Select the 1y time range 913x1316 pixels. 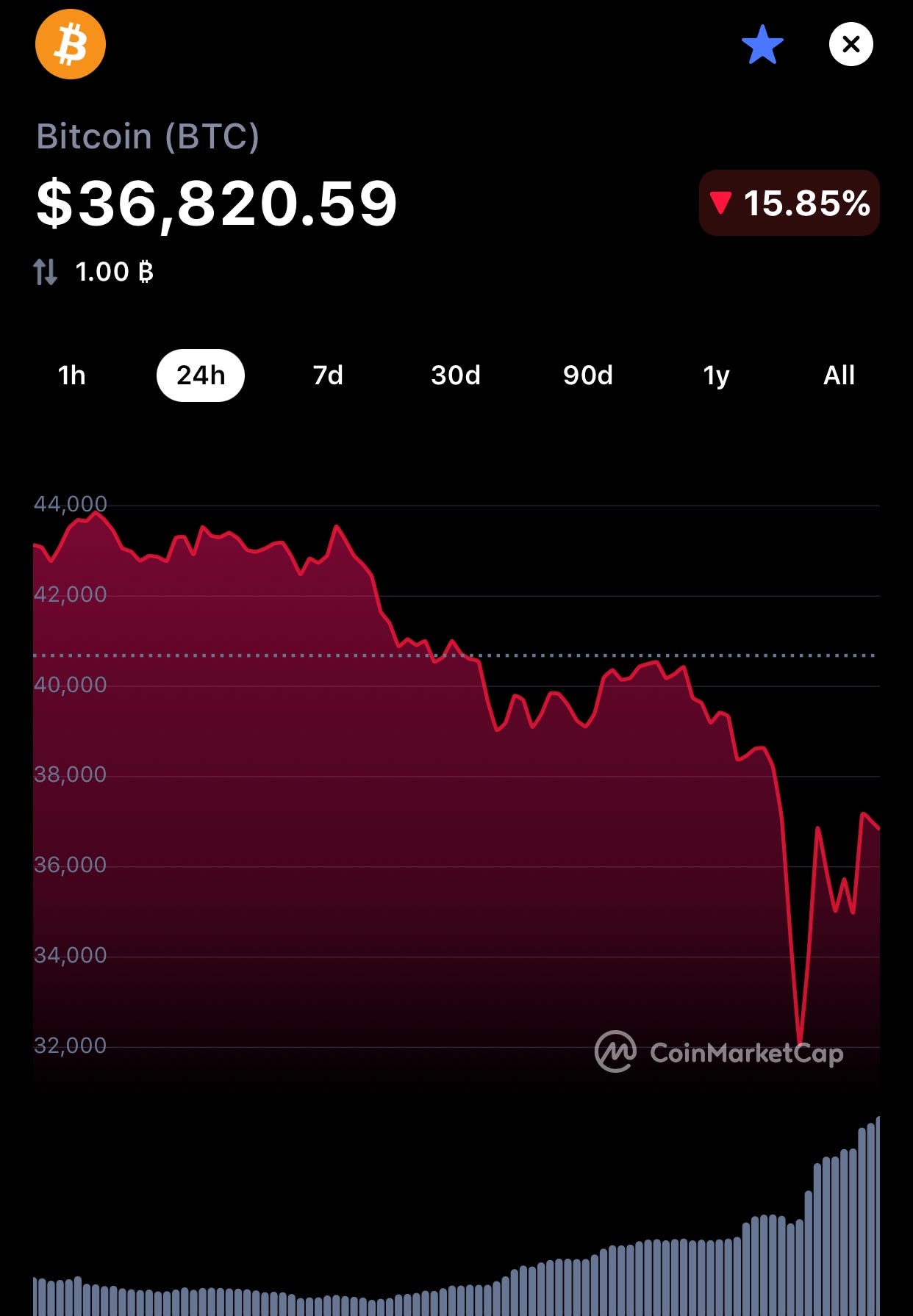pos(717,376)
